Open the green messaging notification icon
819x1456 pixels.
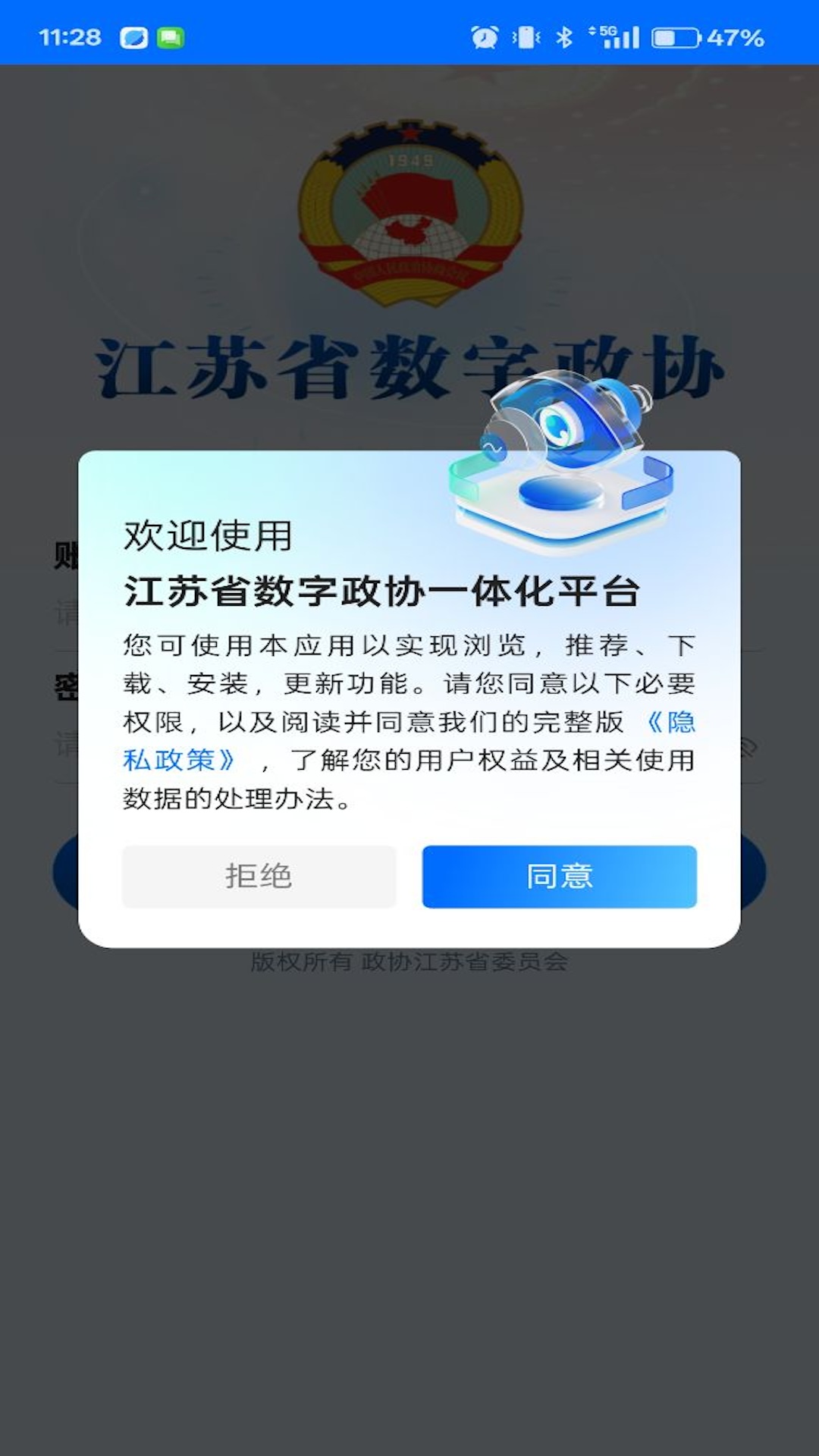coord(173,36)
